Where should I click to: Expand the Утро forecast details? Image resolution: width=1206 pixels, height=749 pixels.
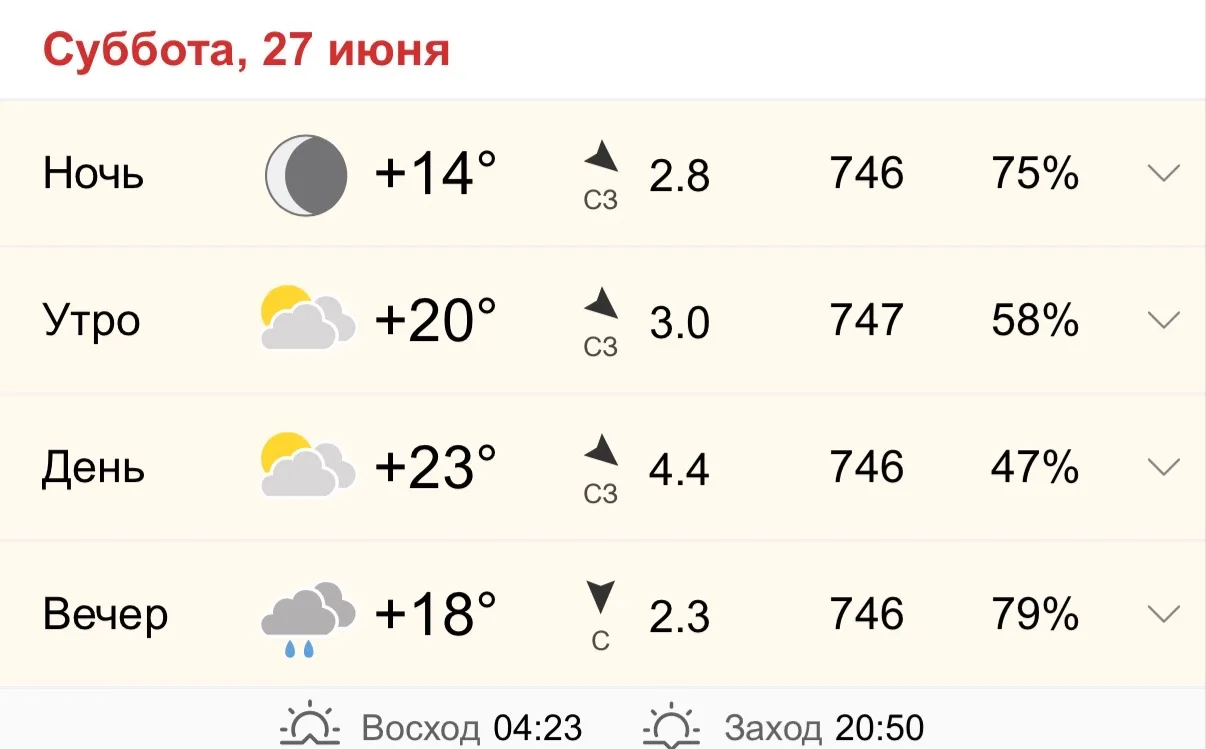coord(1163,321)
